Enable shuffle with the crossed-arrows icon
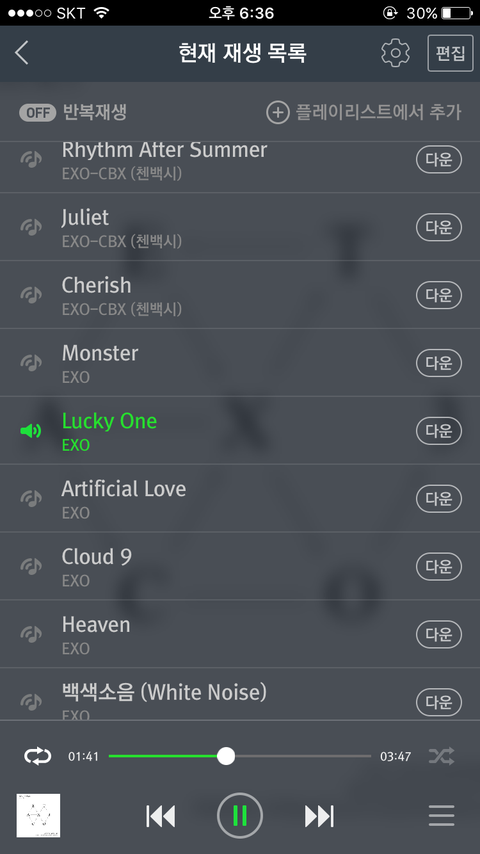 [441, 756]
